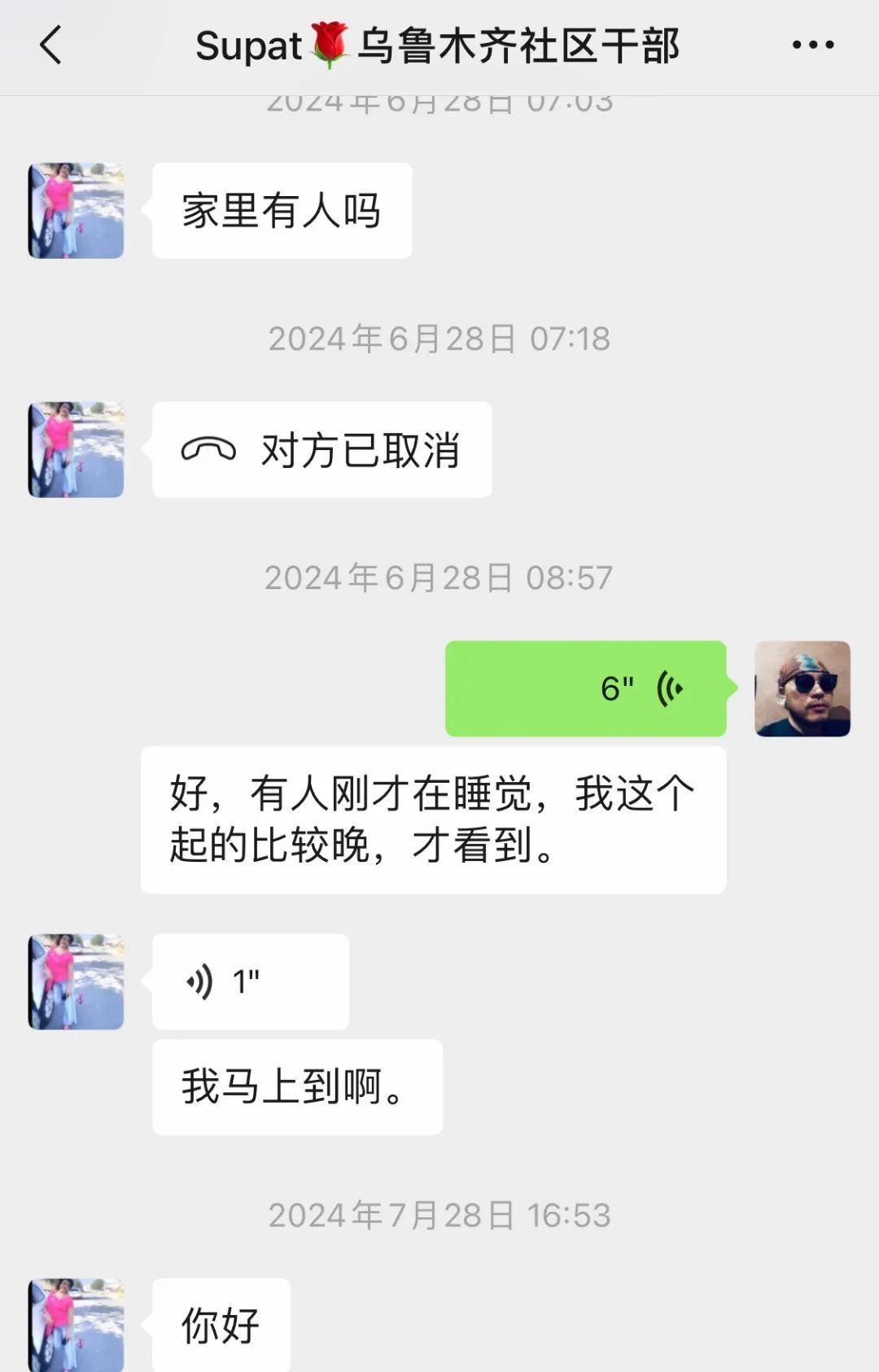
Task: Call back from the 对方已取消 call bubble
Action: point(321,450)
